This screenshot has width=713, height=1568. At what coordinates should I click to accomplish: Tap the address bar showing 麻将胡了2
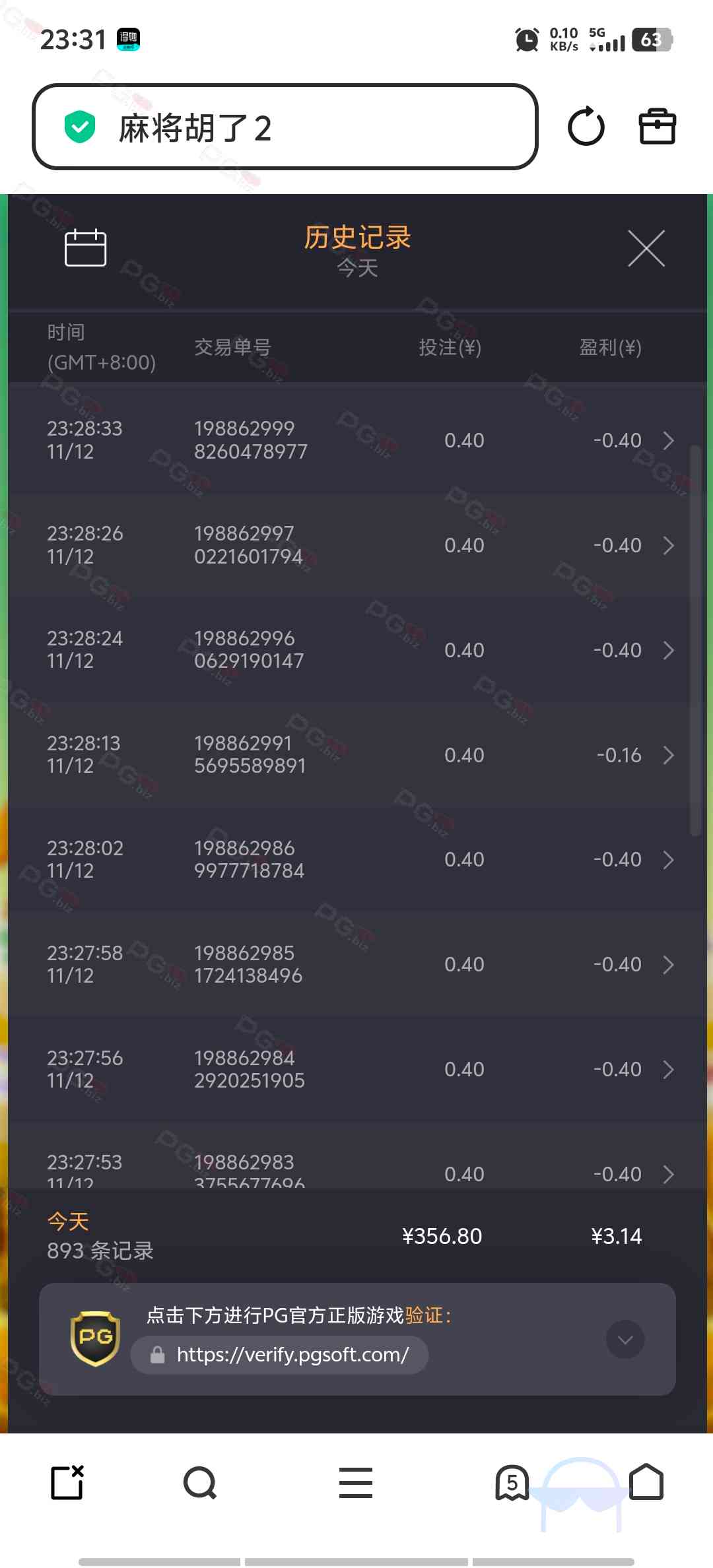pyautogui.click(x=284, y=127)
